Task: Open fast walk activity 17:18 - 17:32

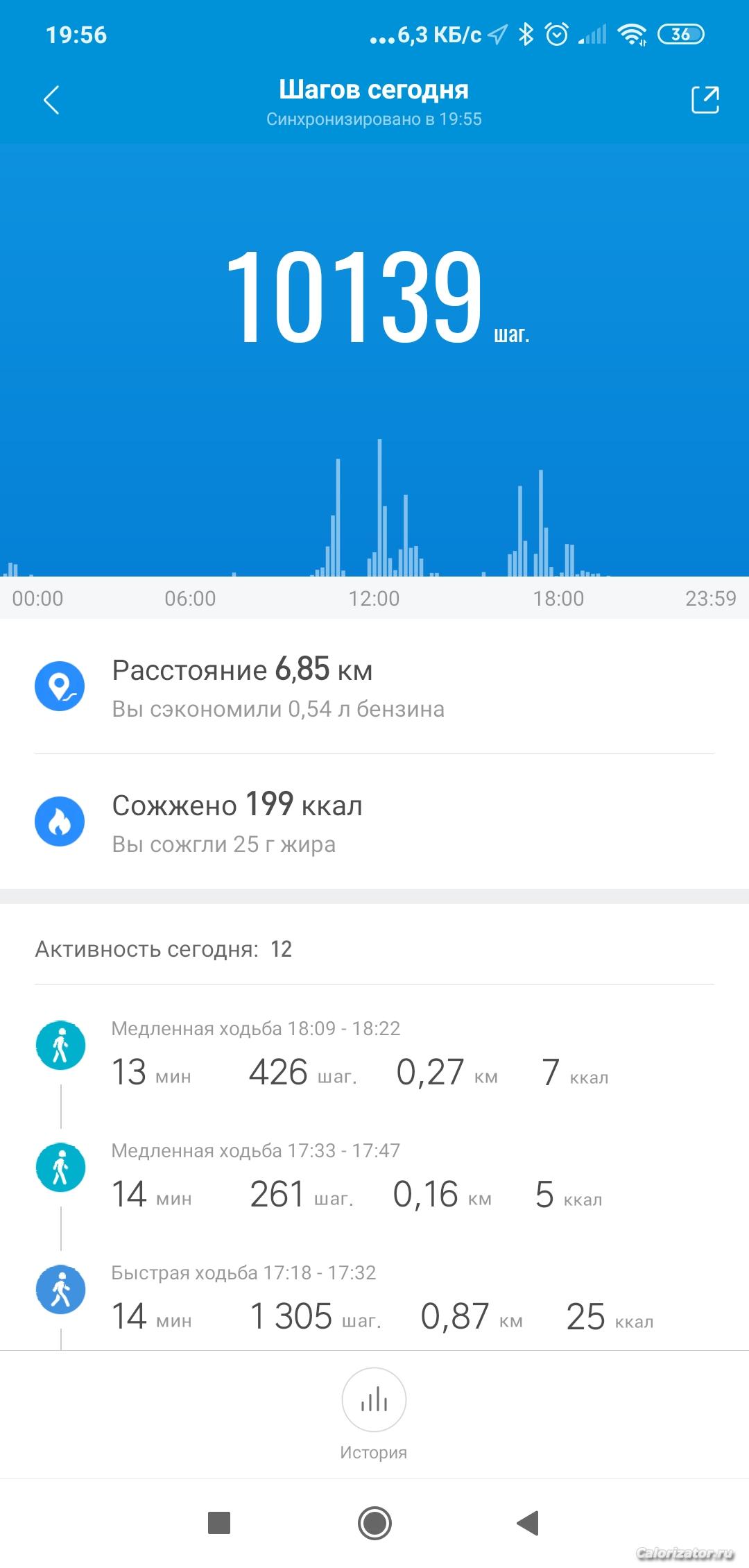Action: (374, 1297)
